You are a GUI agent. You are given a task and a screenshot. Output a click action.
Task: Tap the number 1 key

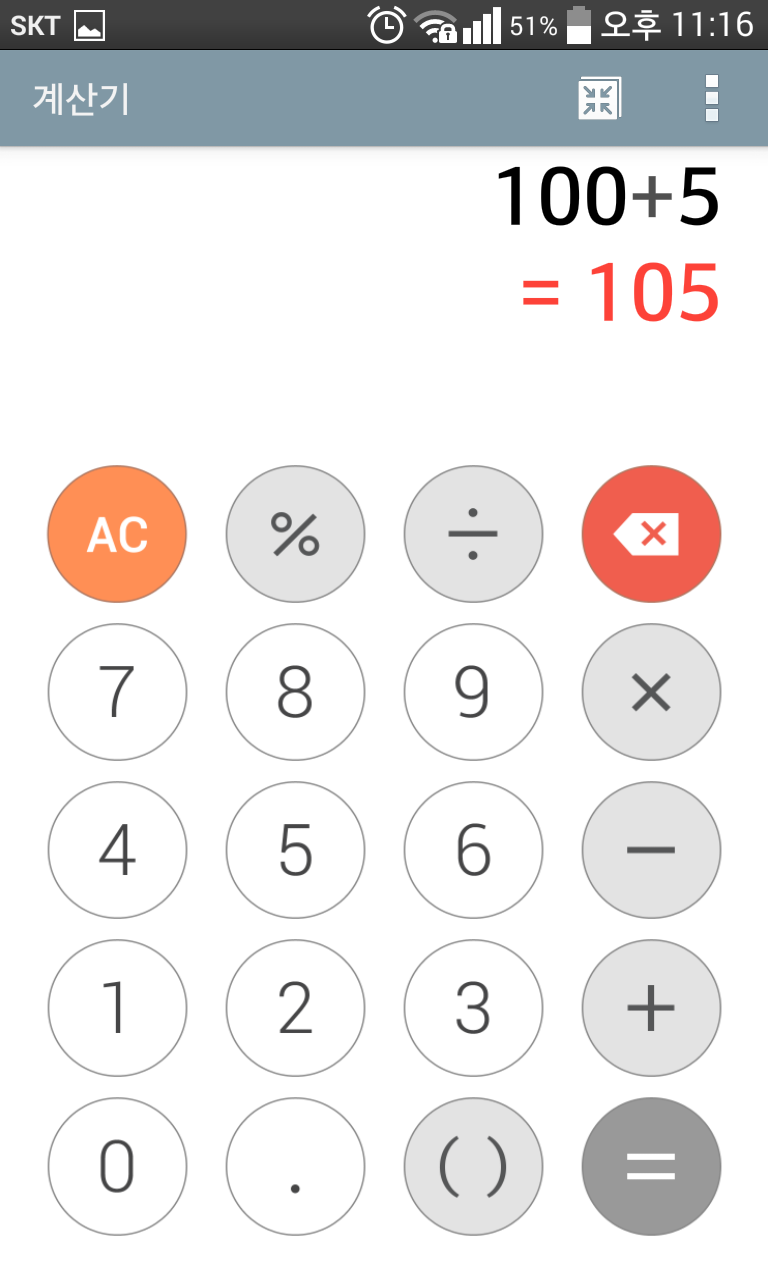[x=117, y=1008]
